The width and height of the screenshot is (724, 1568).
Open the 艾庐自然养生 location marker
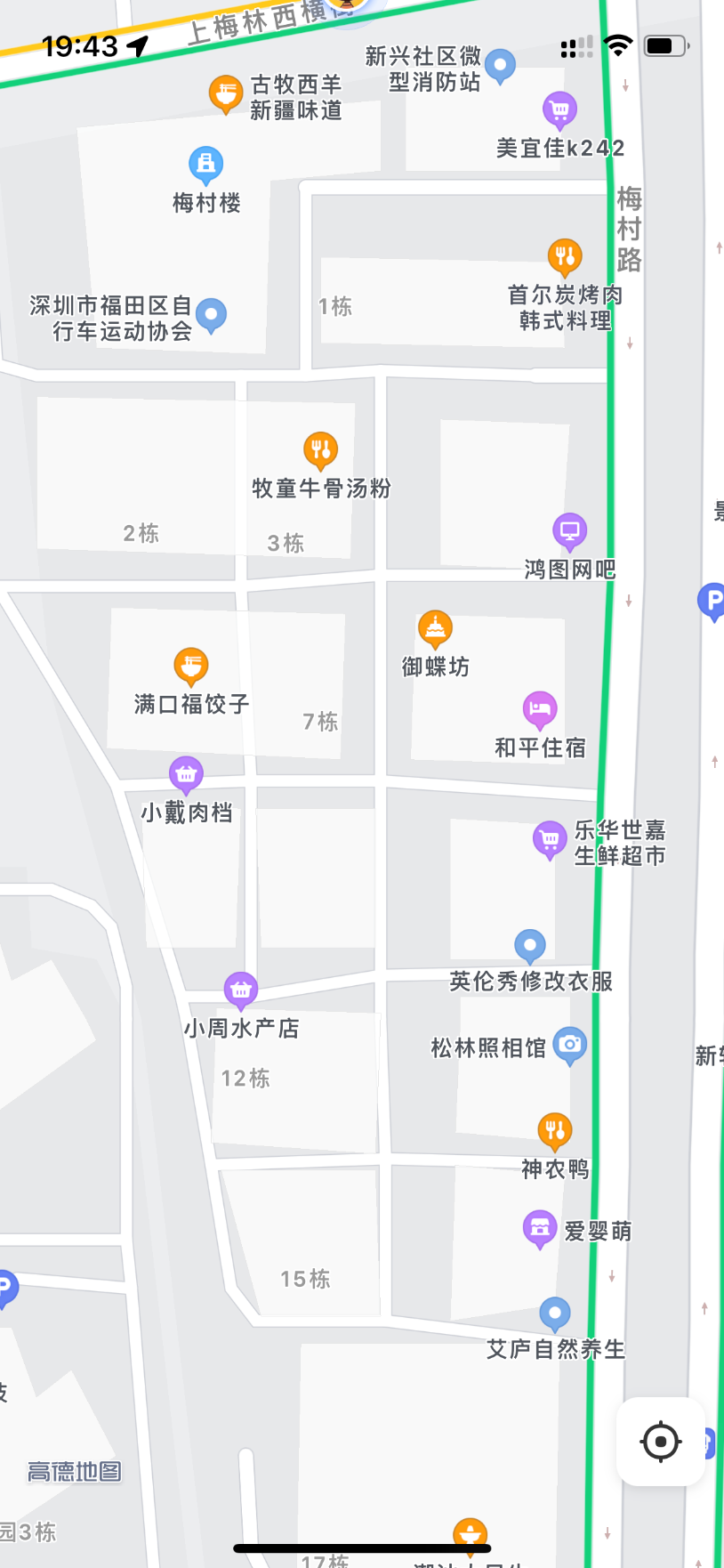[555, 1313]
